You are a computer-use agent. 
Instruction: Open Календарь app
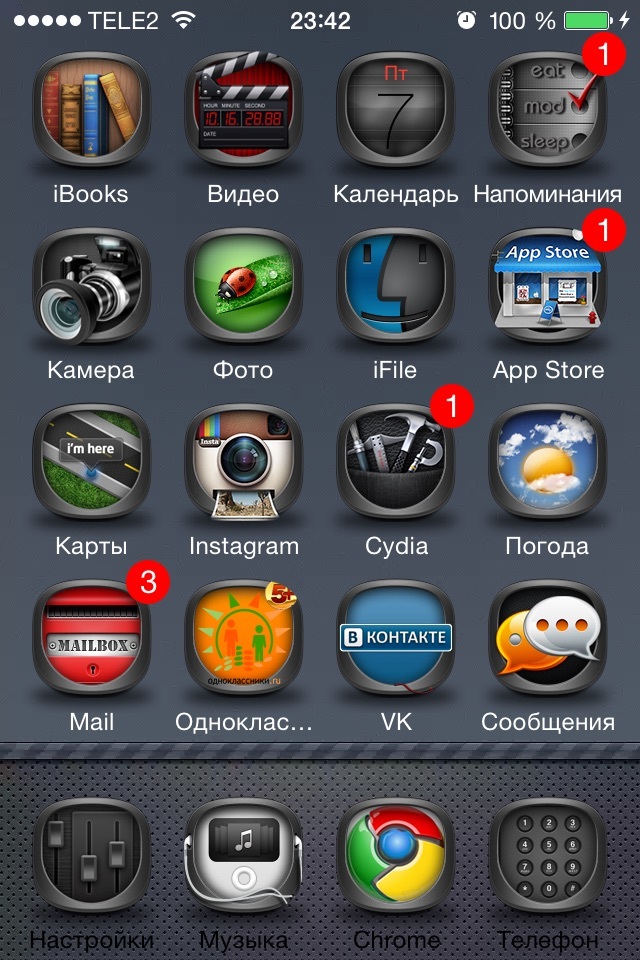(395, 112)
